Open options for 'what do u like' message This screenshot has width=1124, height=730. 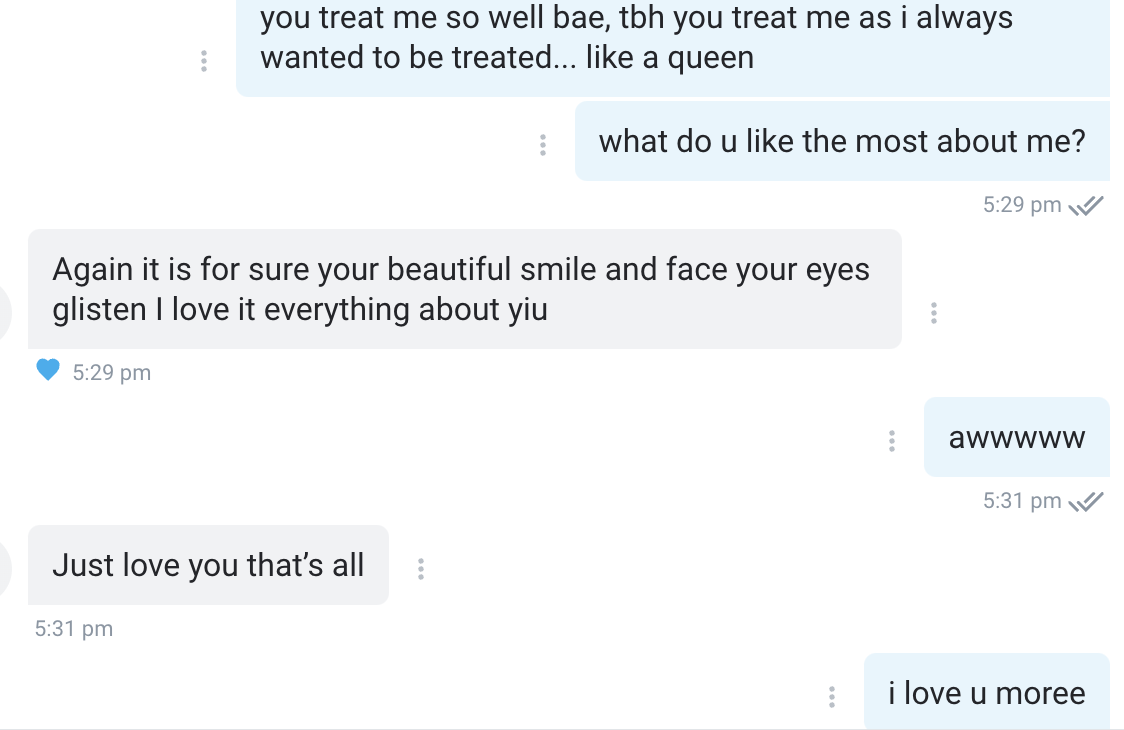coord(543,145)
